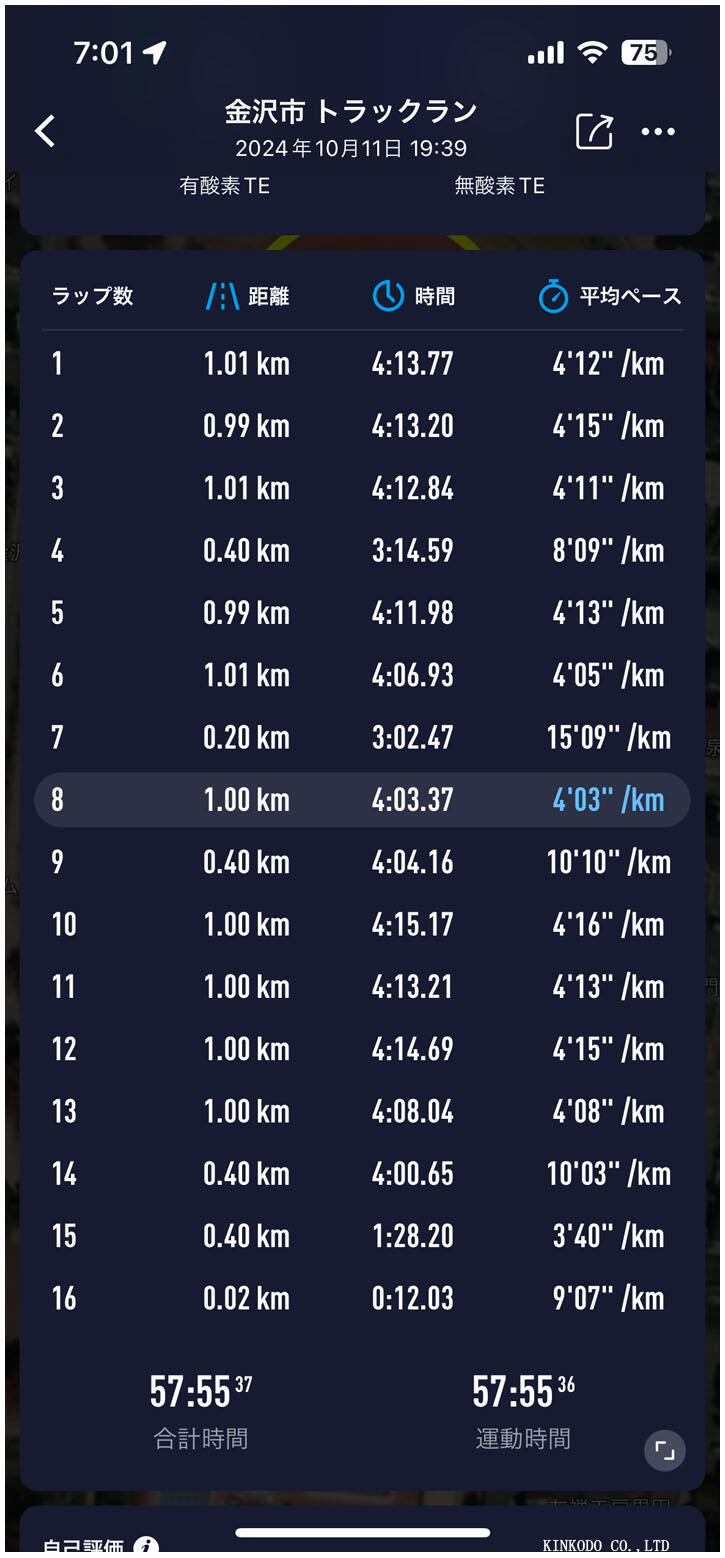Open the three-dot overflow menu

click(658, 131)
